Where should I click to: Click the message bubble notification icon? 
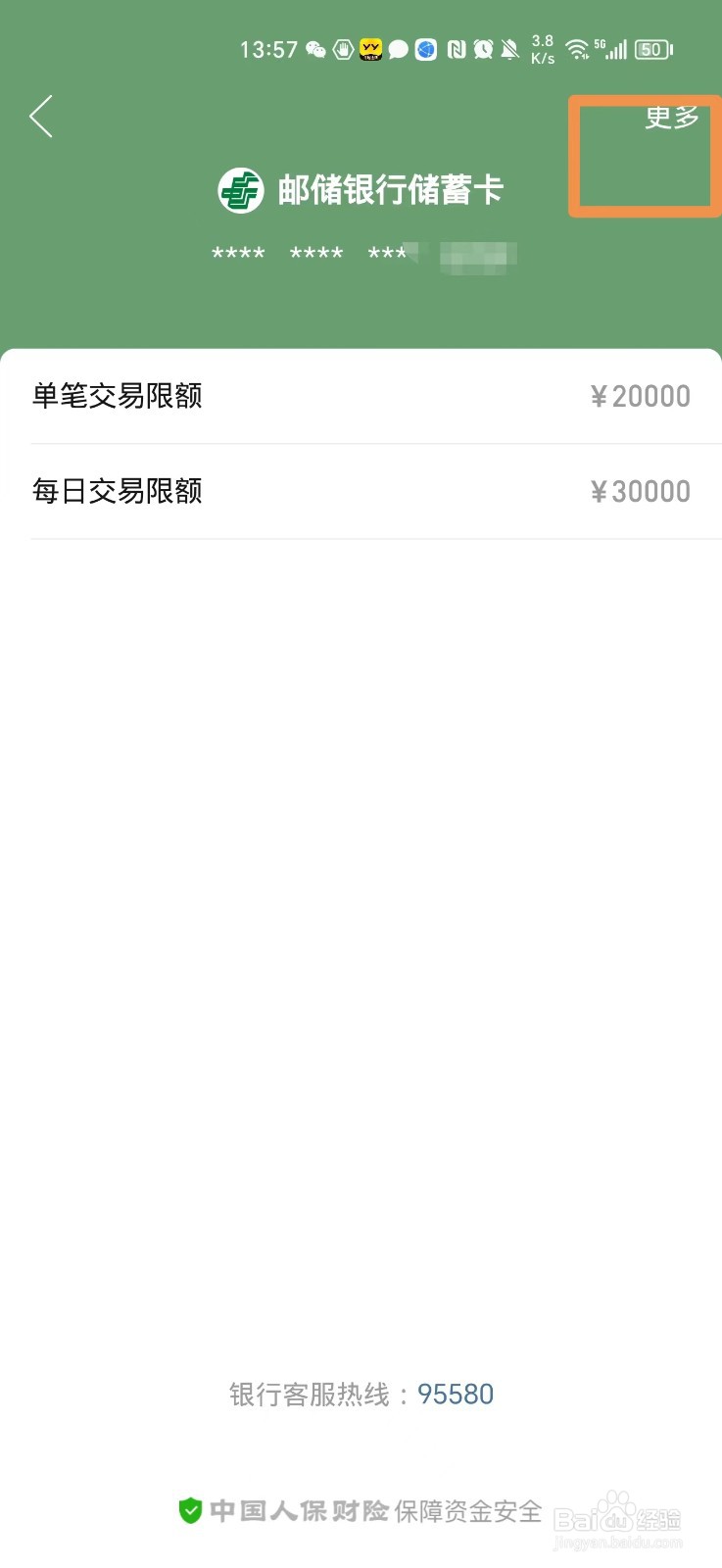(396, 49)
